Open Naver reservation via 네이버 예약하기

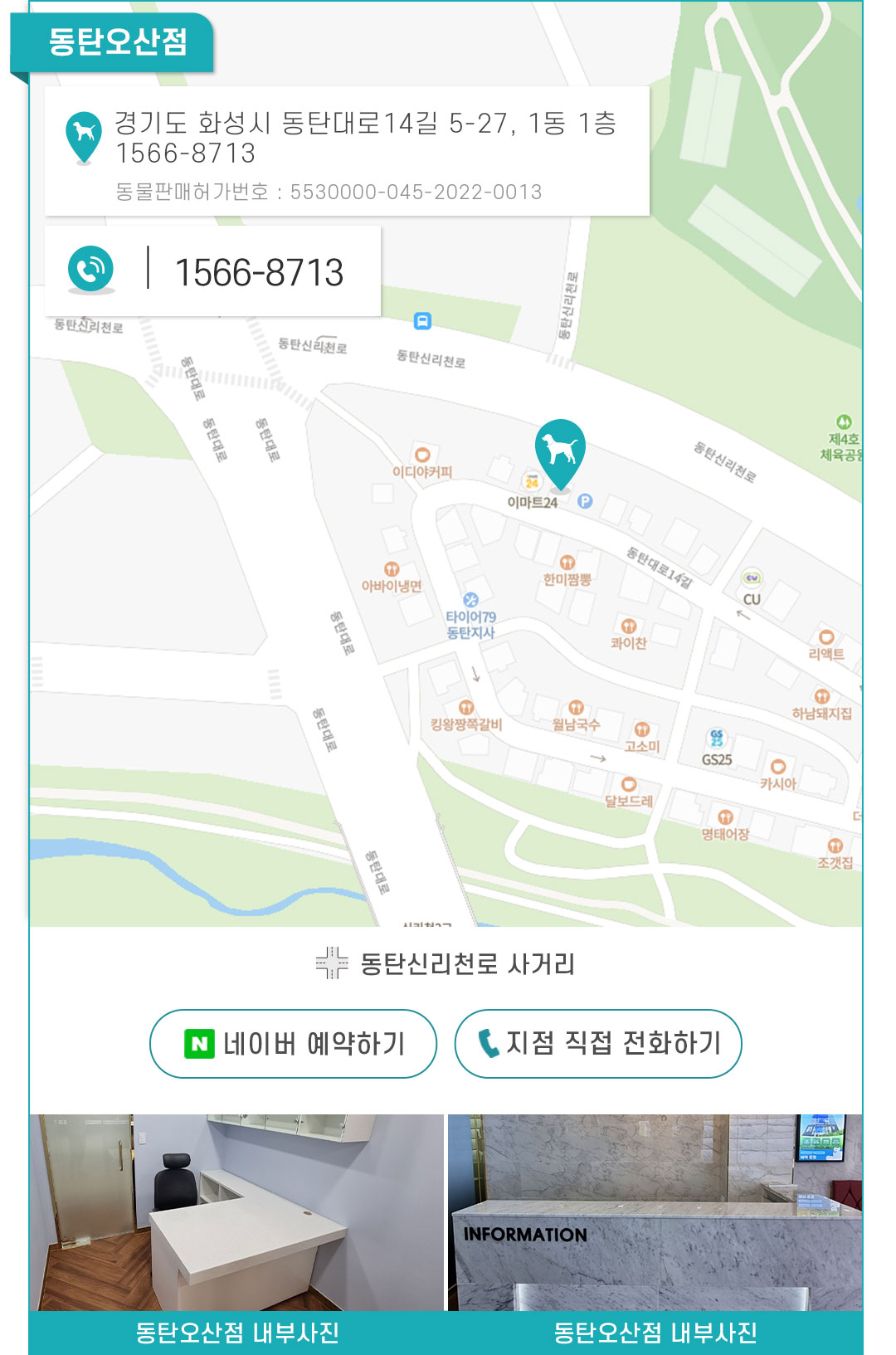293,1043
